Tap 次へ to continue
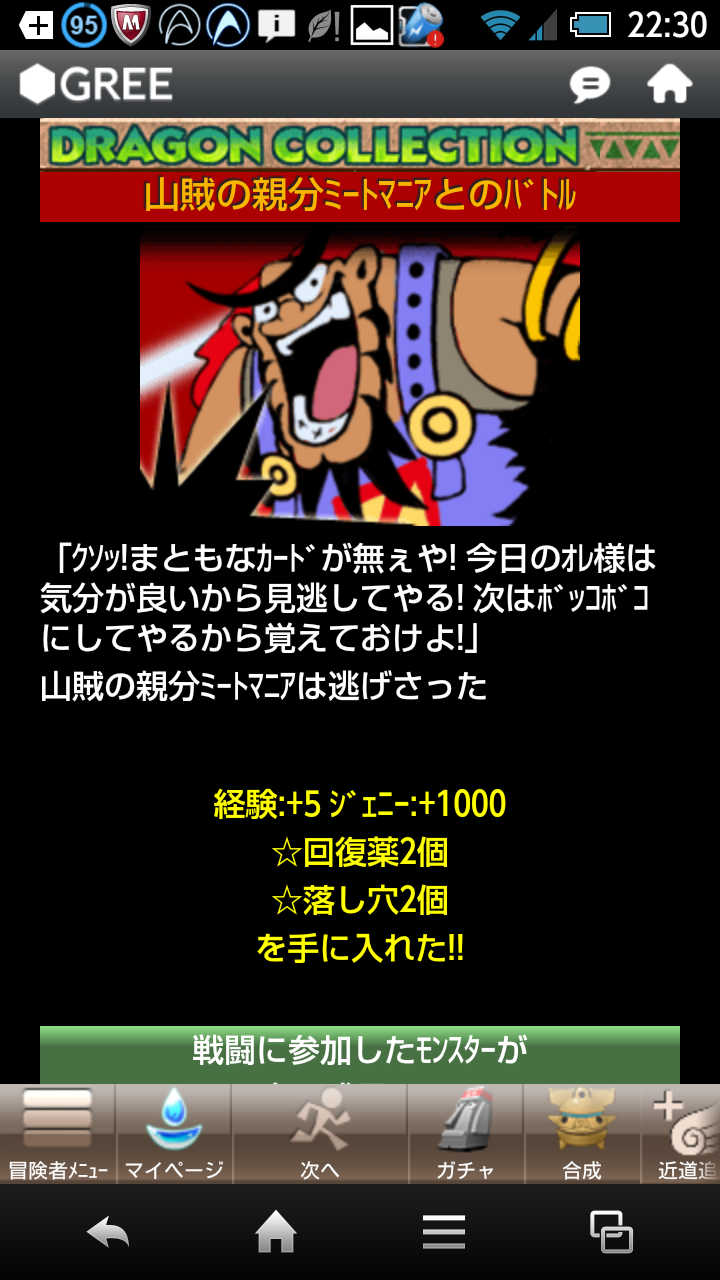720x1280 pixels. pos(319,1135)
